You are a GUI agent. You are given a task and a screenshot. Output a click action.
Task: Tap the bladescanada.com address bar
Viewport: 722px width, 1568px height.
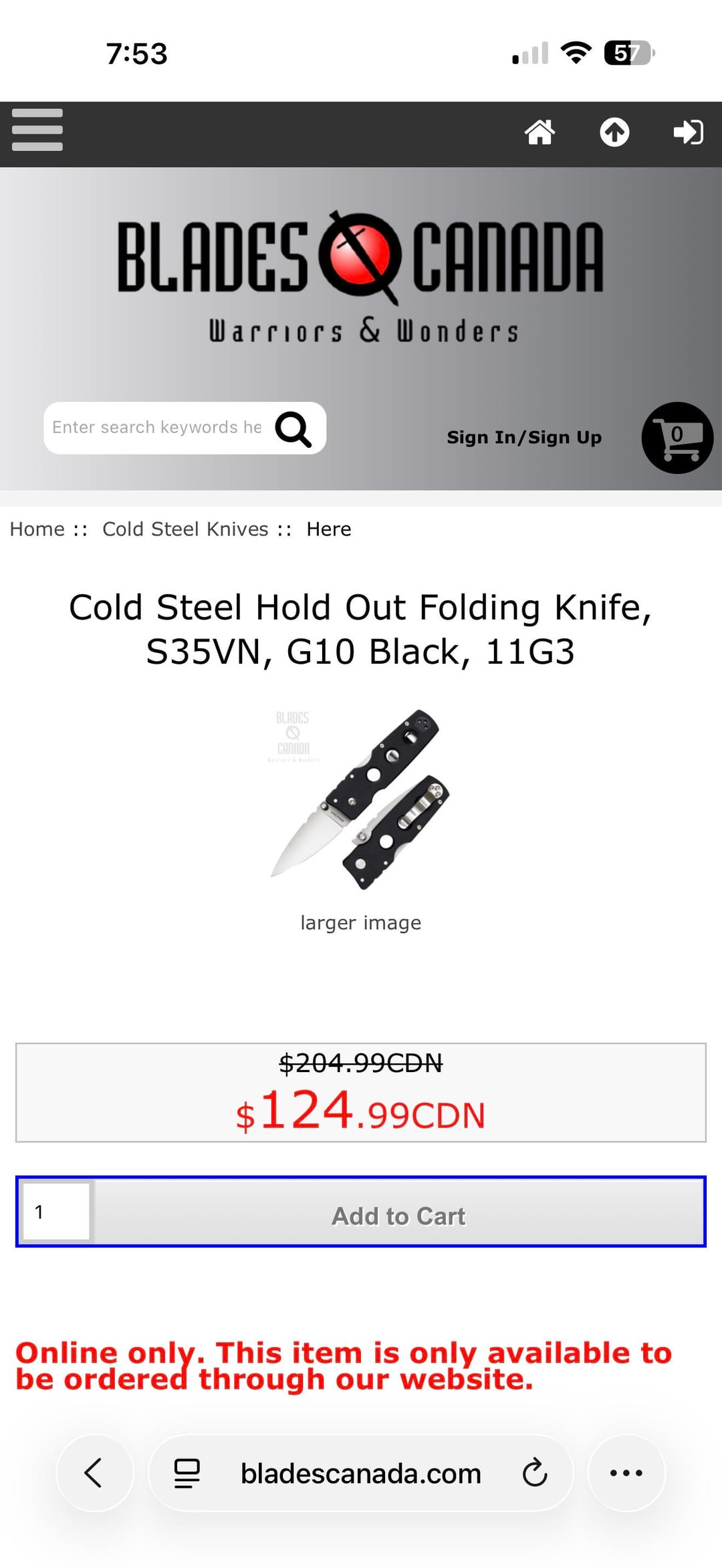[361, 1473]
